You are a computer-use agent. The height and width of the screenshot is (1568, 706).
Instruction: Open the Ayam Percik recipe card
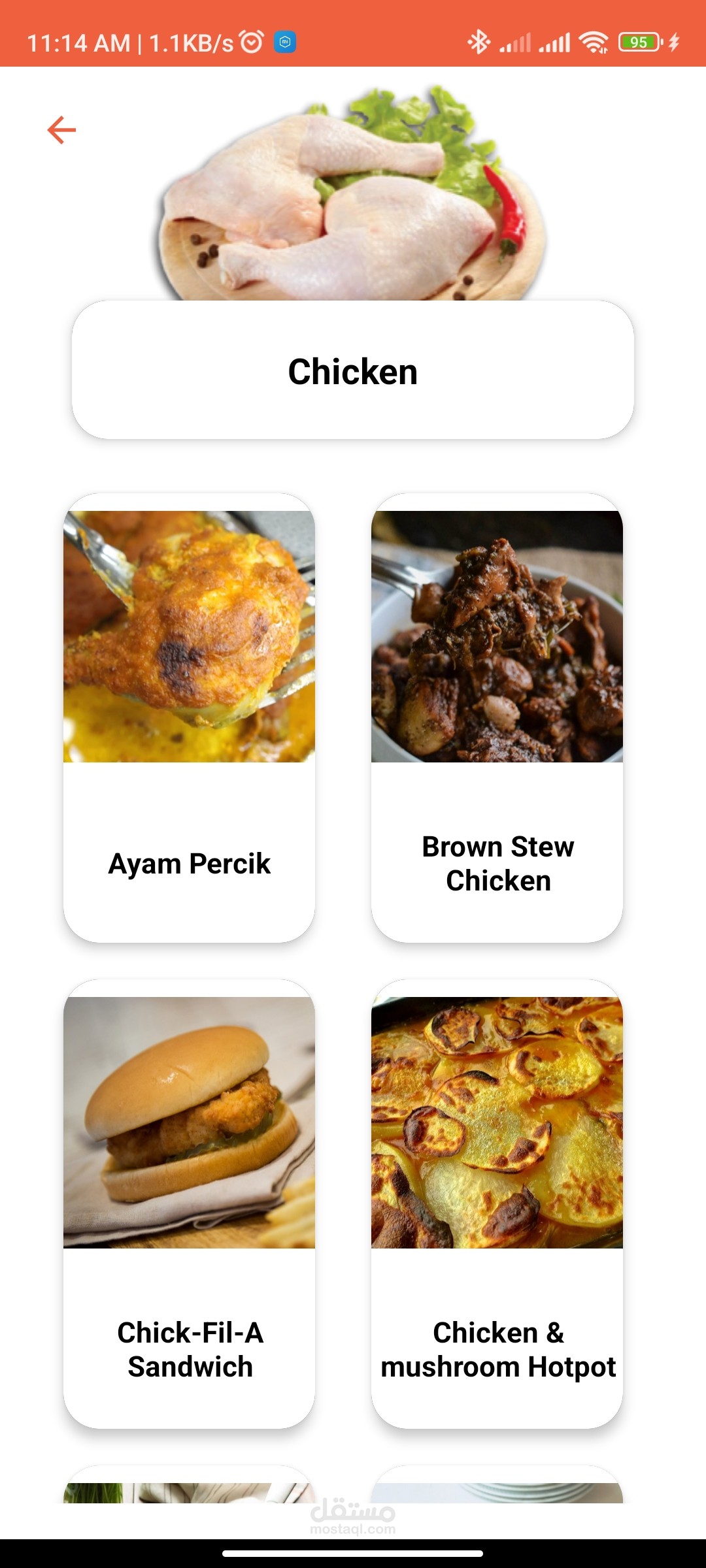pos(189,717)
